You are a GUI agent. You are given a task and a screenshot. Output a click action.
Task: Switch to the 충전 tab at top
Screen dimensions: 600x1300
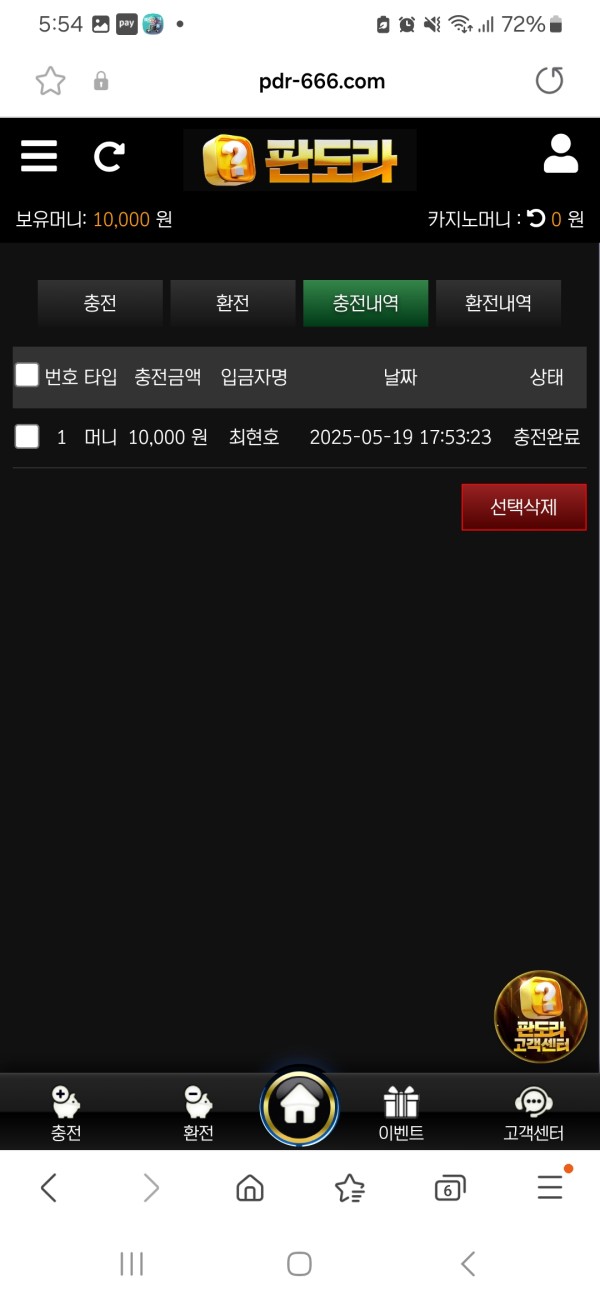point(100,303)
